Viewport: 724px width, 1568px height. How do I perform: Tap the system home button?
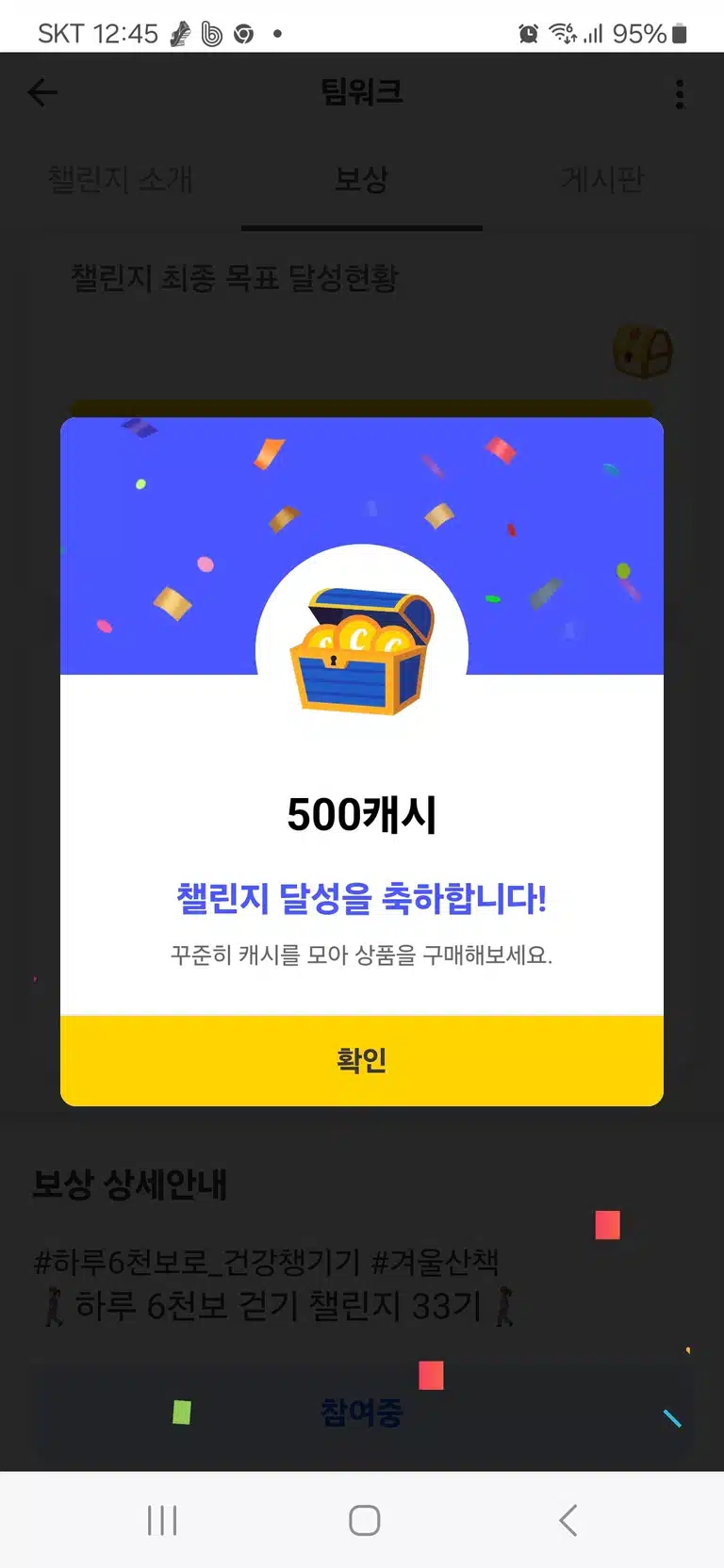coord(364,1520)
